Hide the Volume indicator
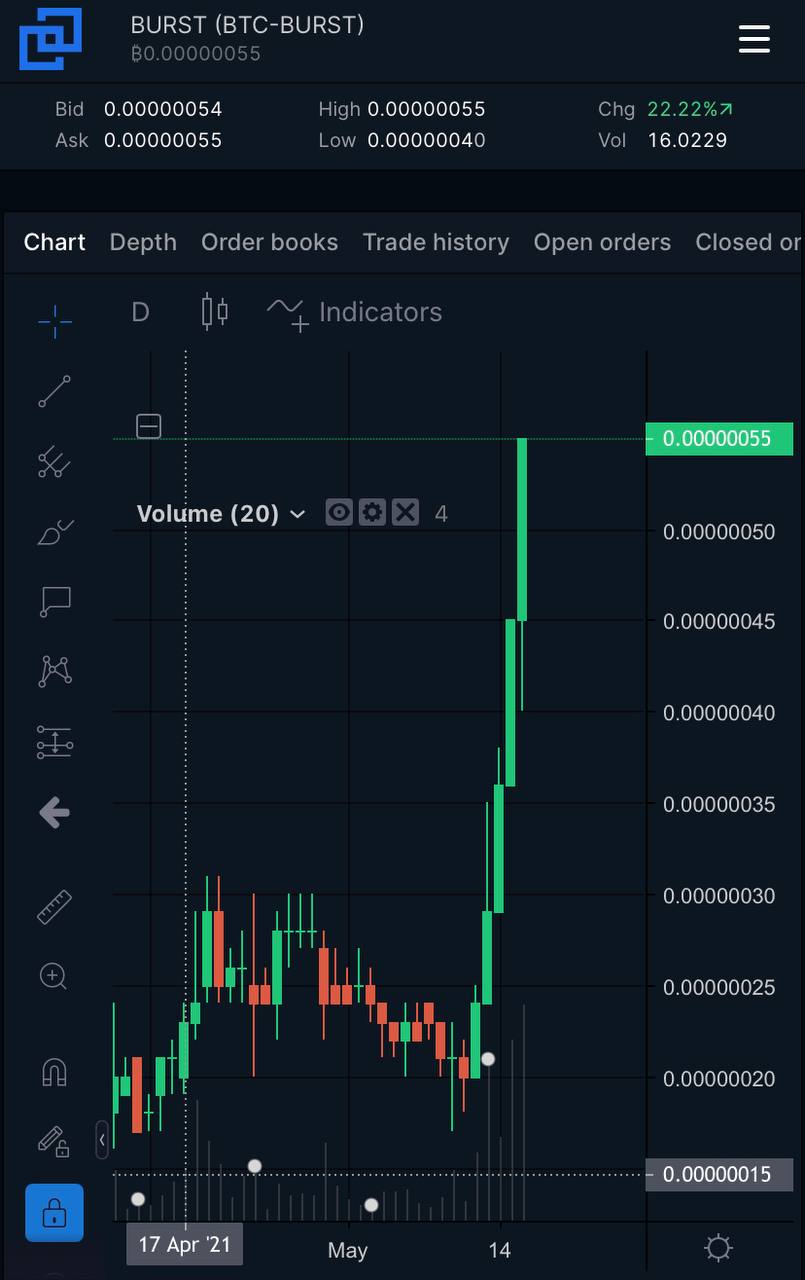Image resolution: width=805 pixels, height=1280 pixels. (x=339, y=513)
